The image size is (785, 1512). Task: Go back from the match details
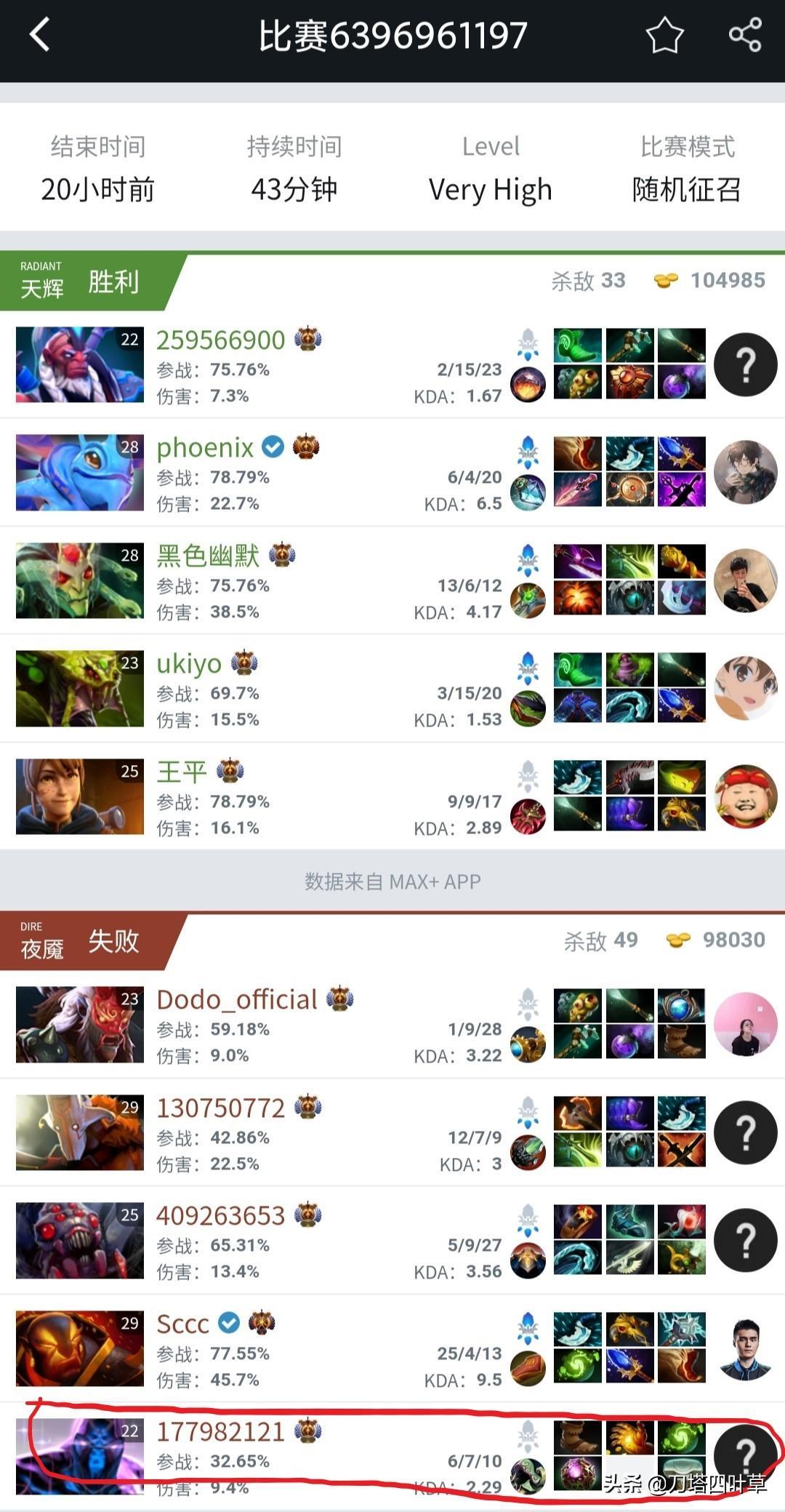40,35
